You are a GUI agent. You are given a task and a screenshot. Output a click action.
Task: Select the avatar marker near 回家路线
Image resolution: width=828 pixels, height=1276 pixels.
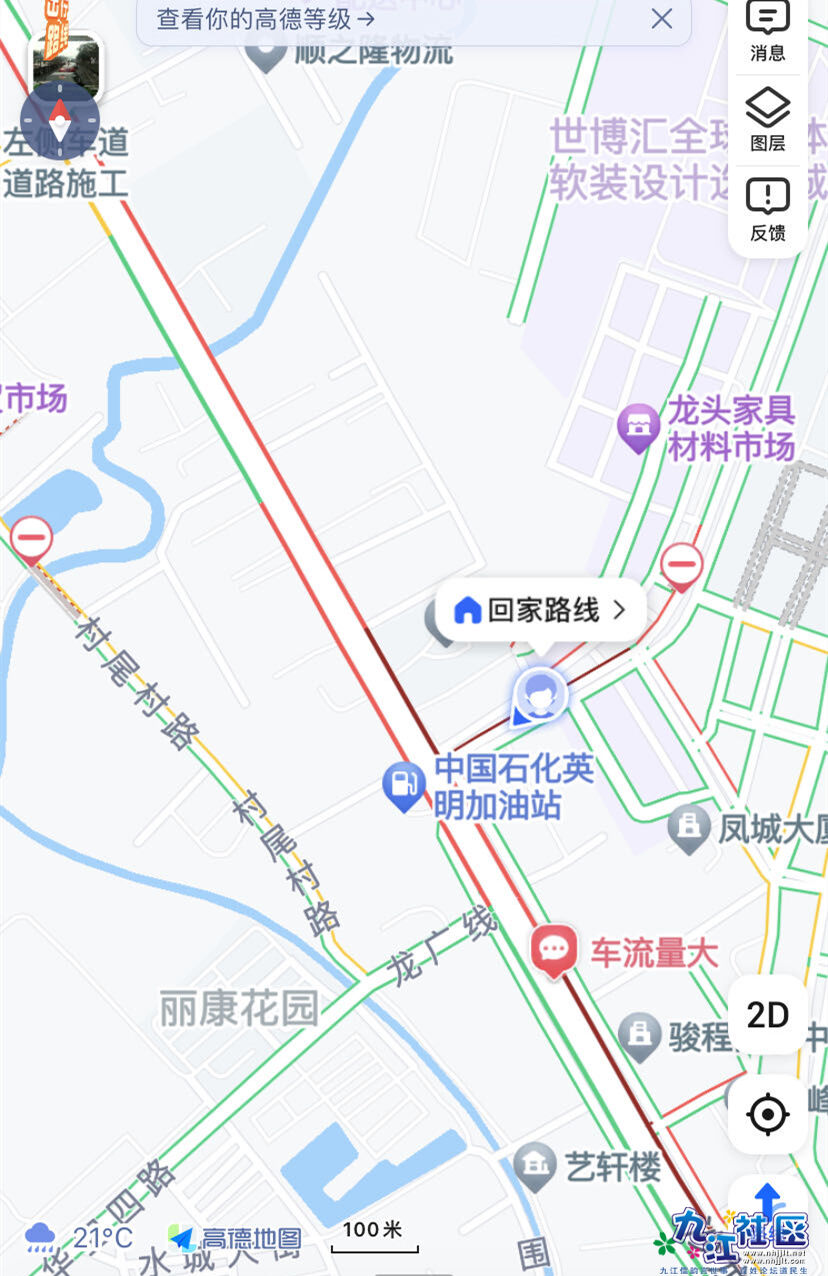point(540,697)
